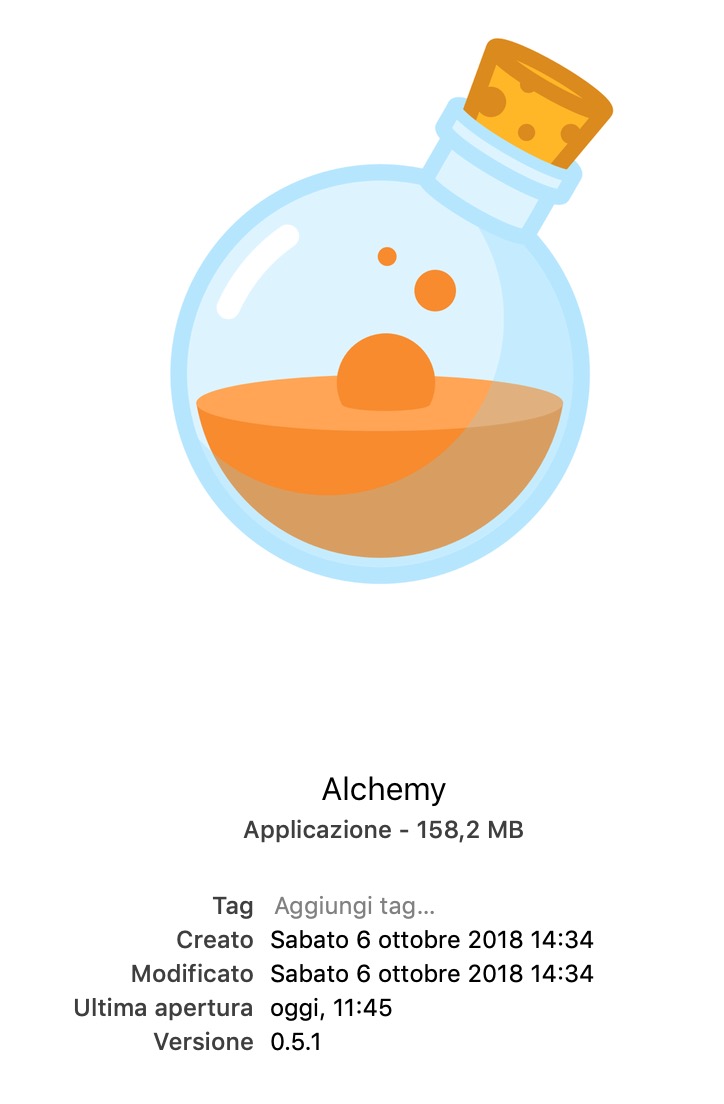Screen dimensions: 724x1104
Task: Click the orange bubble inside the flask icon
Action: (432, 289)
